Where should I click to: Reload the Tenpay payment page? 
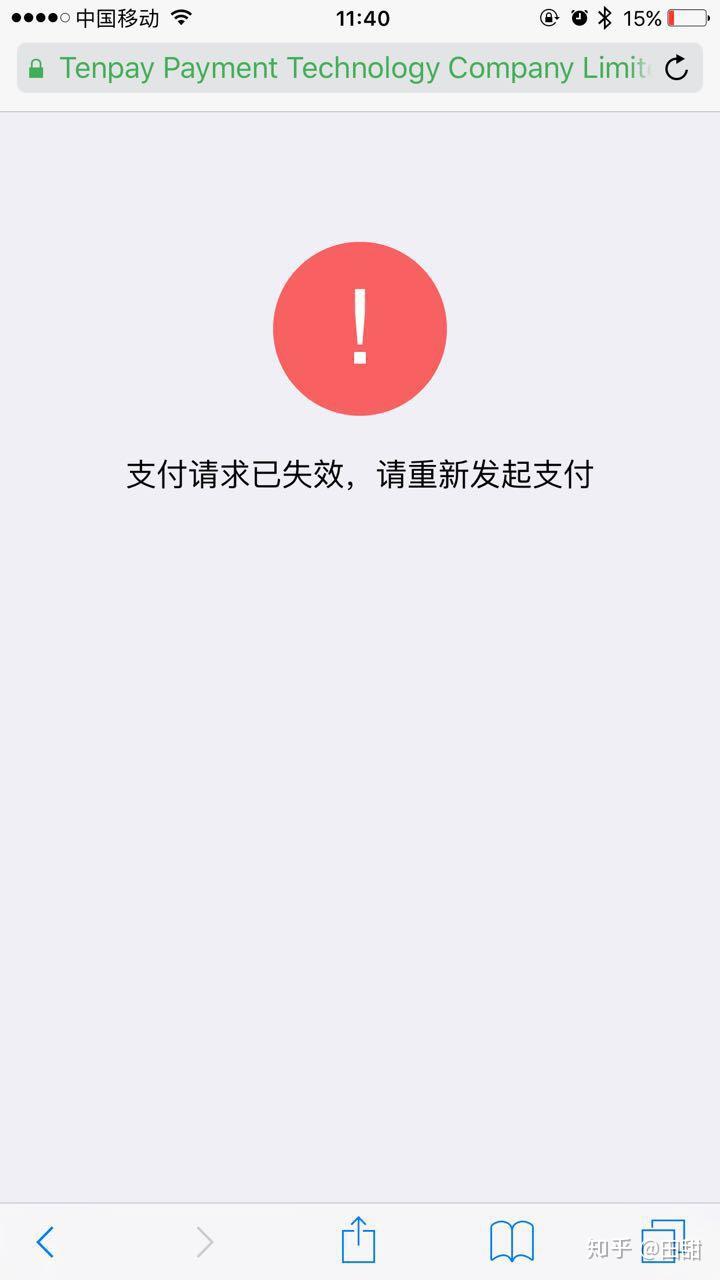(x=677, y=68)
